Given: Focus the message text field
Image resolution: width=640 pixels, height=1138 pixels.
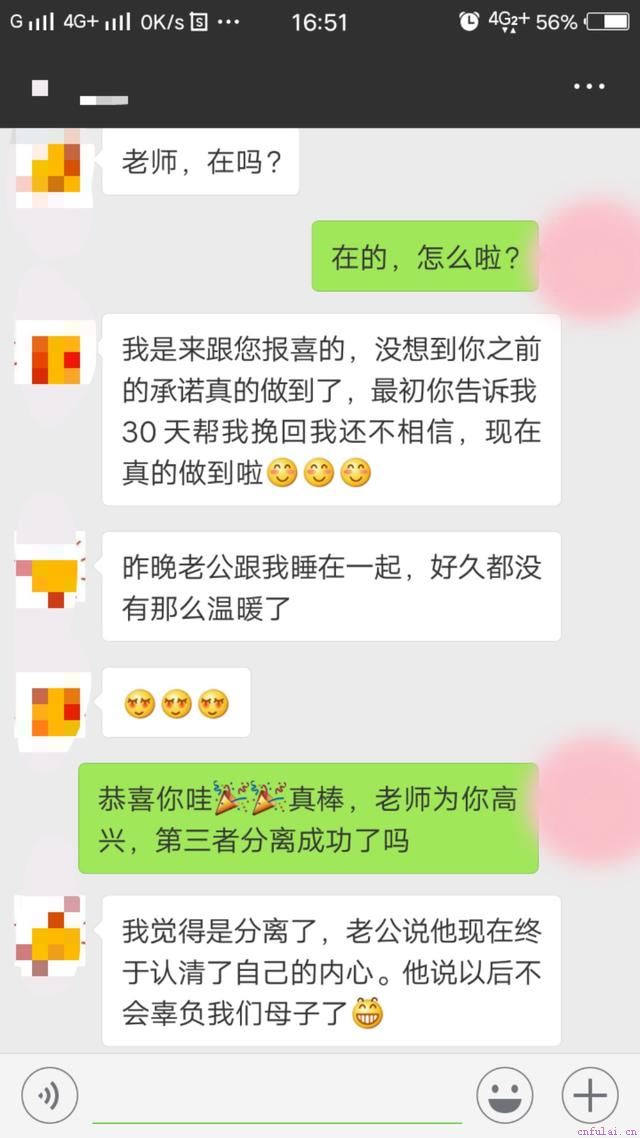Looking at the screenshot, I should [x=277, y=1096].
